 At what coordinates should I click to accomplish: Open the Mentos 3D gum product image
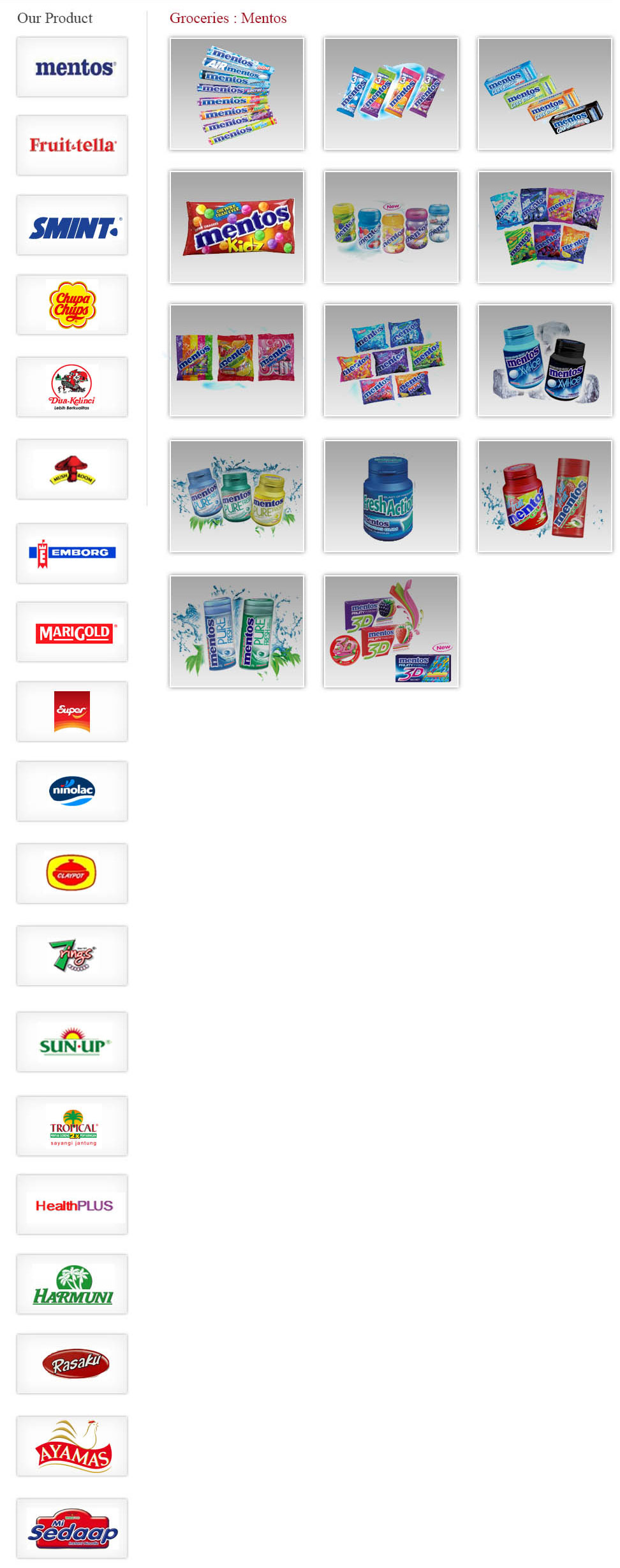(x=391, y=631)
